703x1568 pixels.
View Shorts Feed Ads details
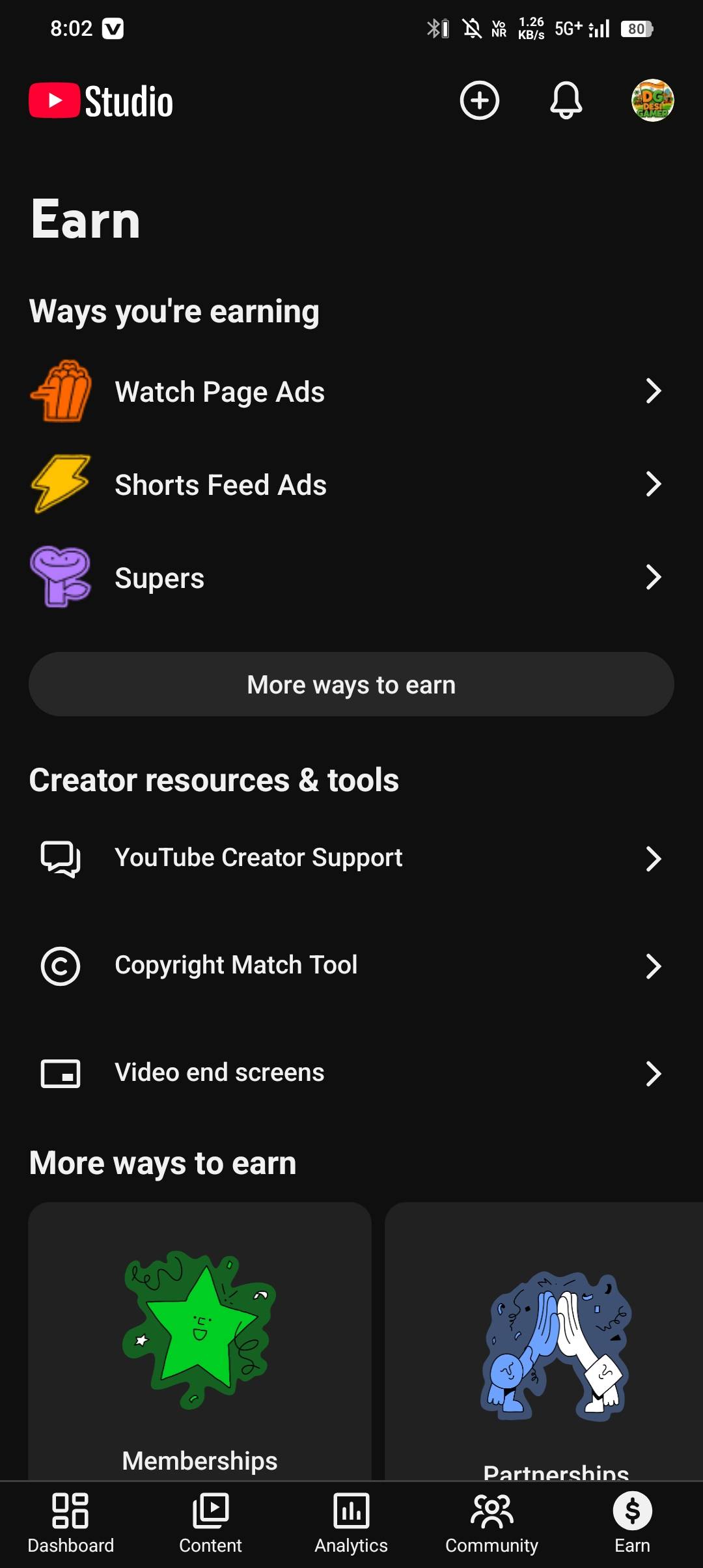point(351,485)
